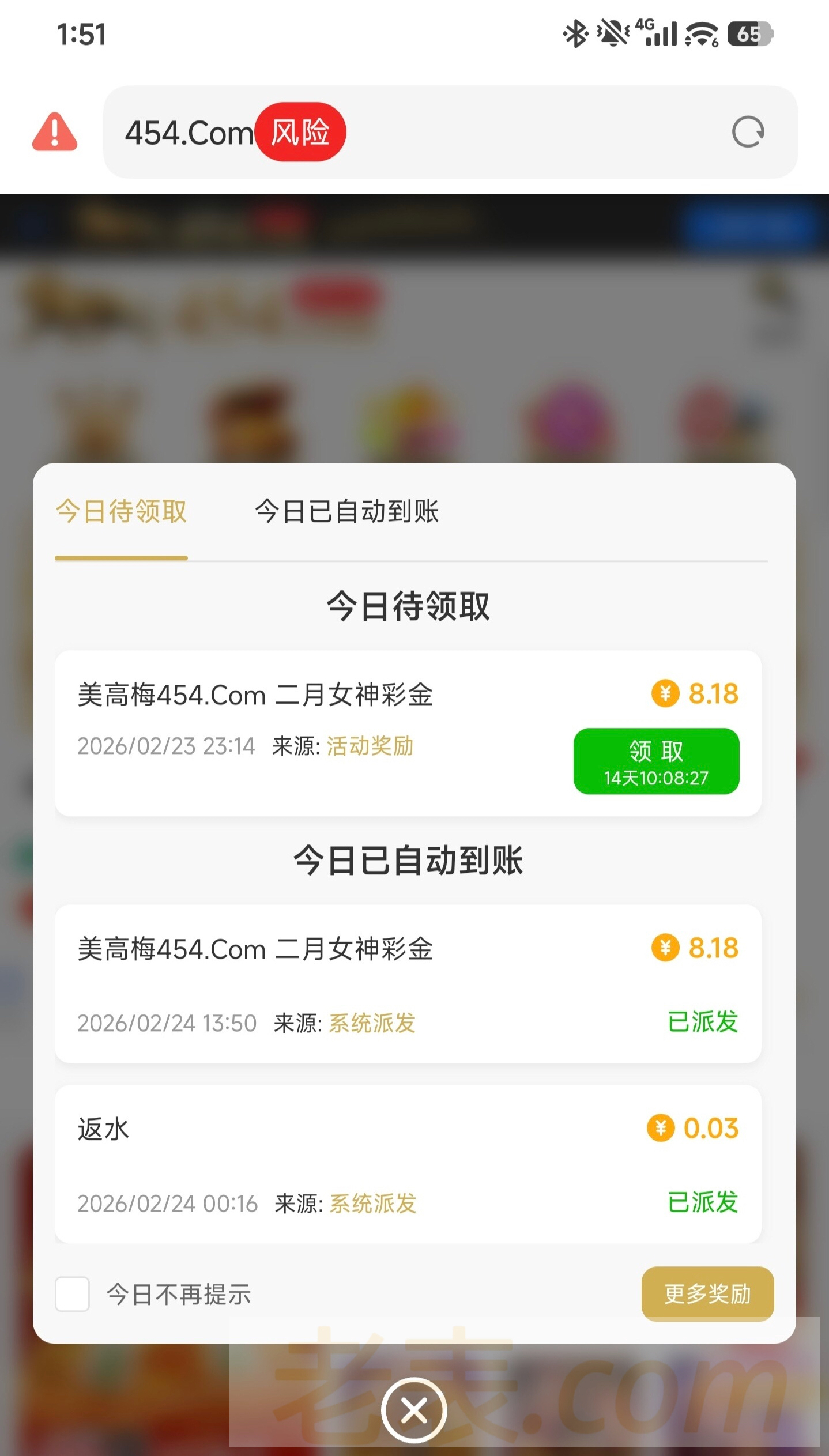Switch to the 今日待领取 tab
829x1456 pixels.
(x=121, y=512)
